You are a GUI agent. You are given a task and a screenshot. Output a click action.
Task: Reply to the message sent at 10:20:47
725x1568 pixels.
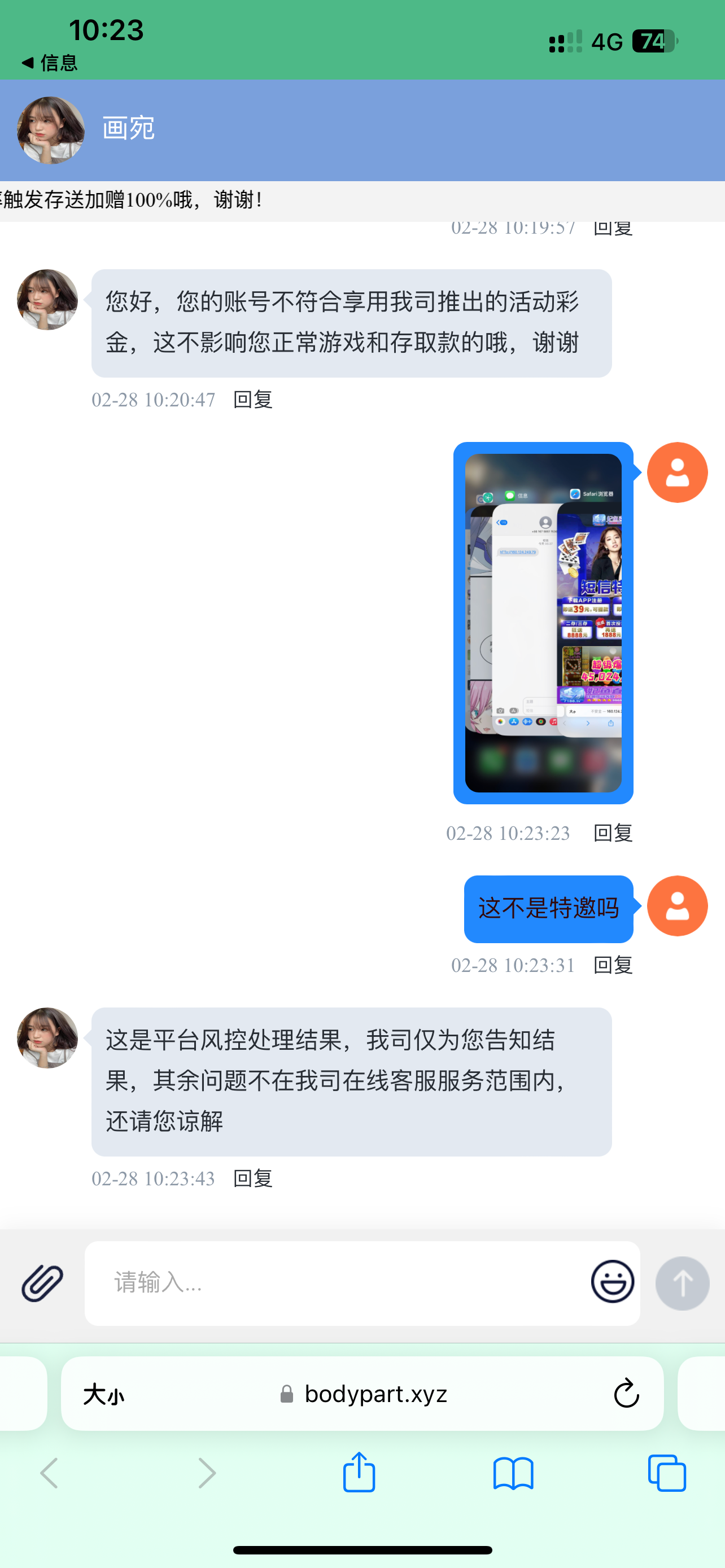pos(252,400)
